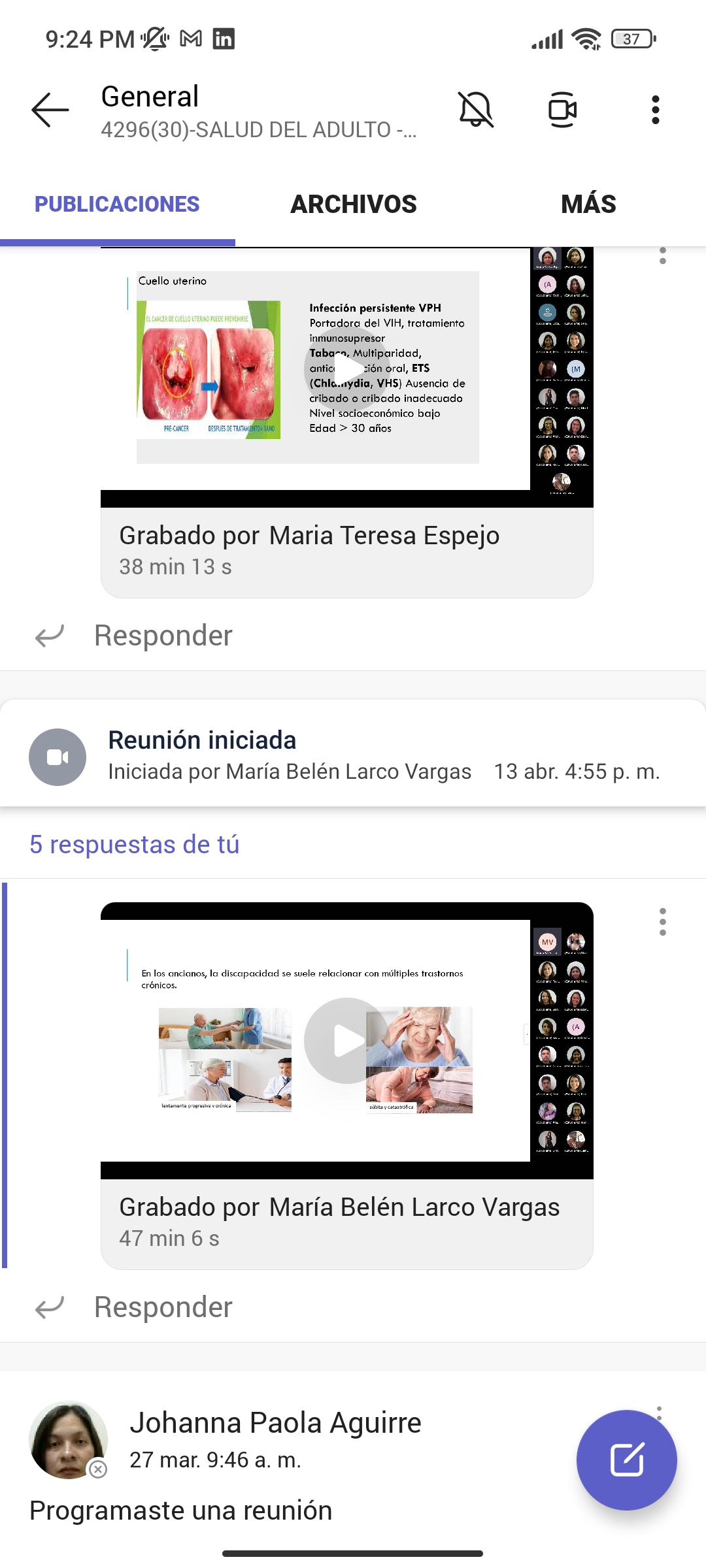Open channel notification bell settings
Viewport: 706px width, 1568px height.
pos(476,110)
